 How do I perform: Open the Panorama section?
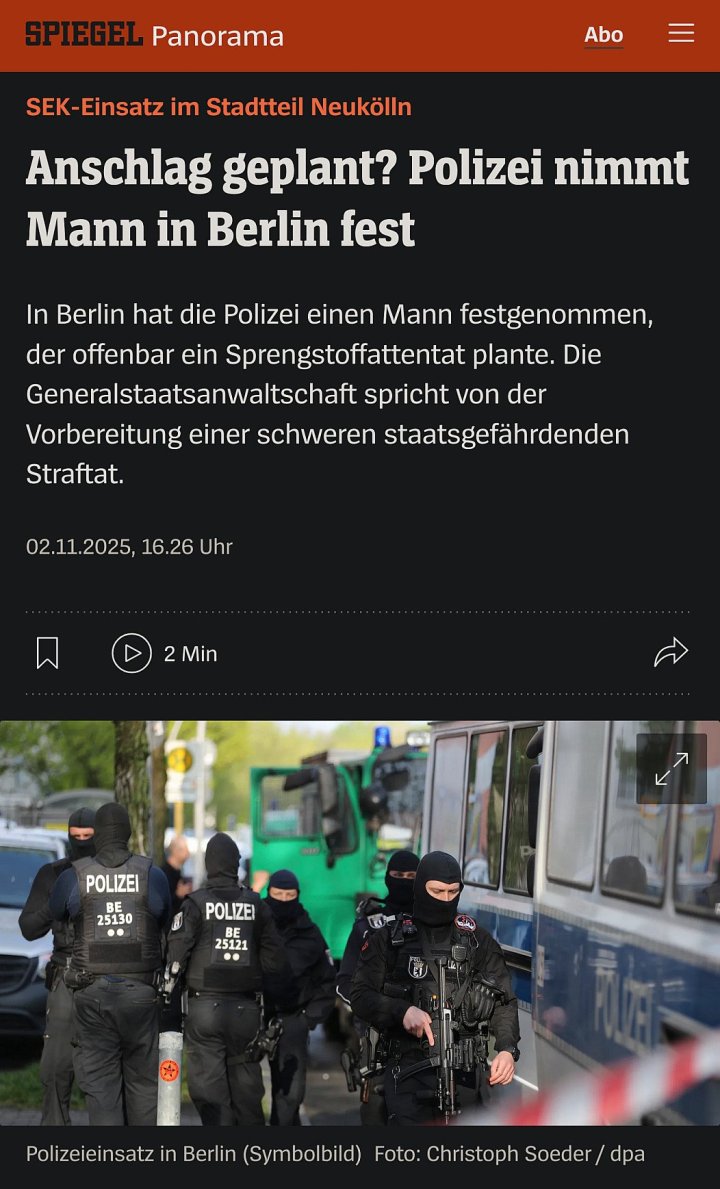coord(217,37)
